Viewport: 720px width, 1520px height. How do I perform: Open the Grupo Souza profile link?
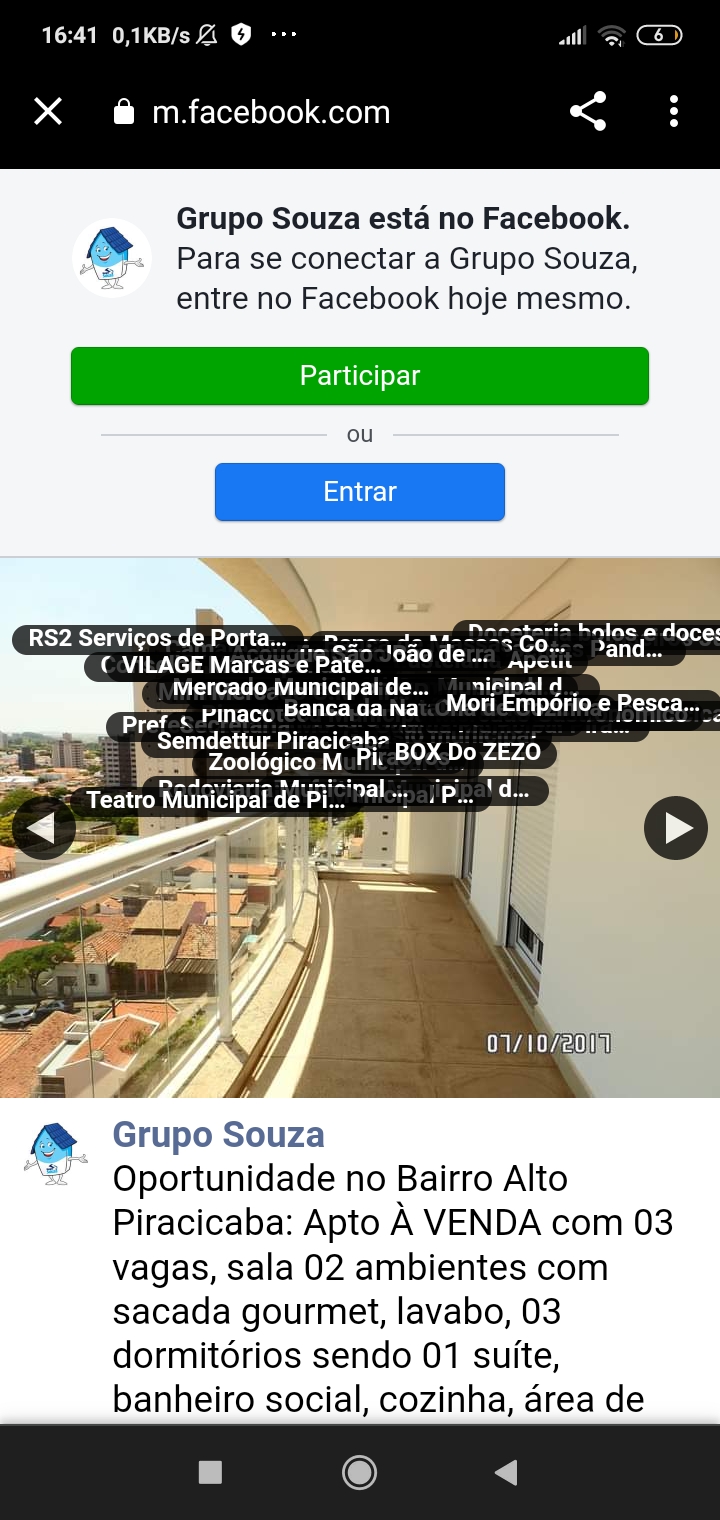(x=219, y=1135)
